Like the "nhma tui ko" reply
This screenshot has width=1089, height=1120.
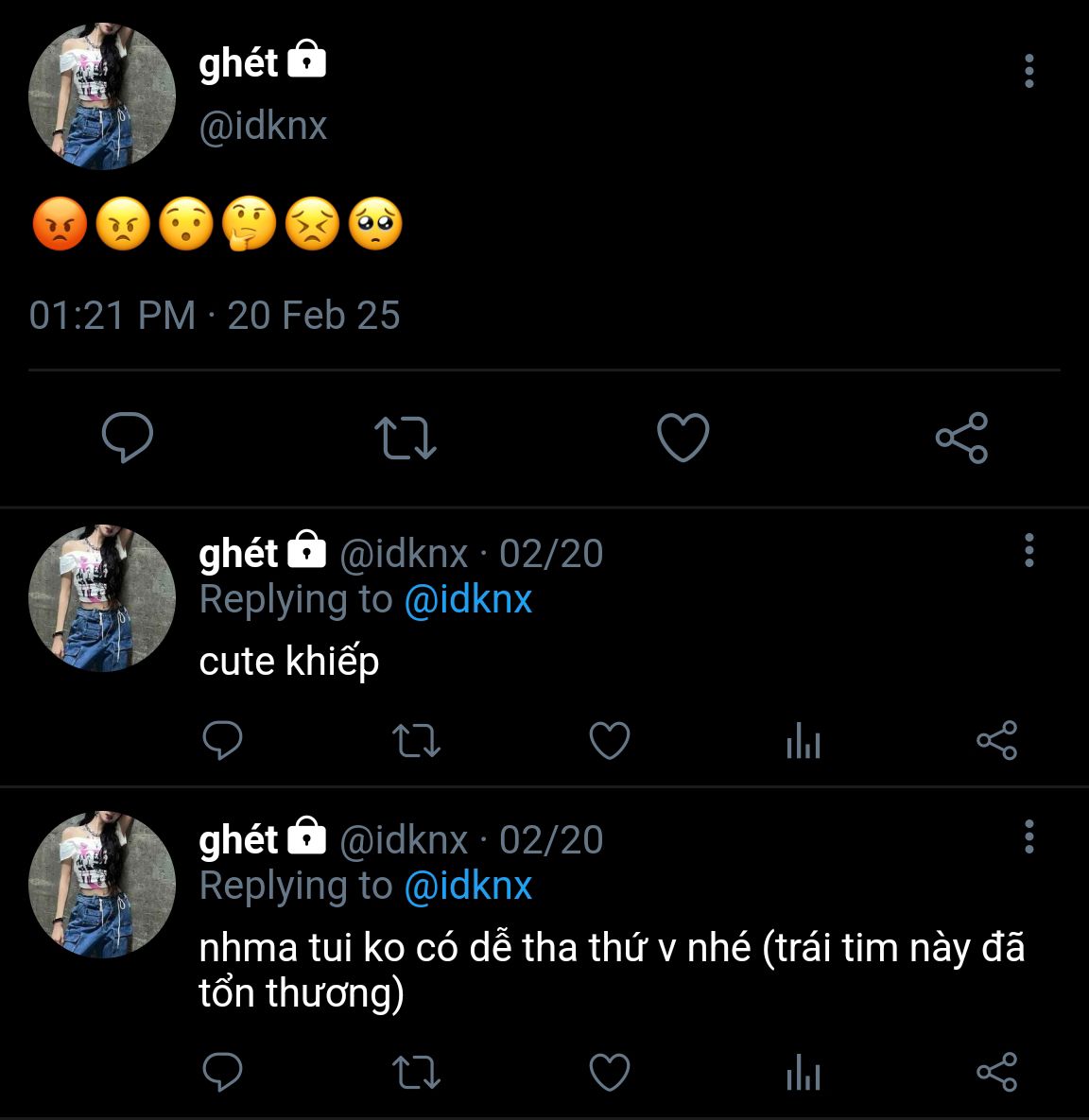pos(610,1073)
